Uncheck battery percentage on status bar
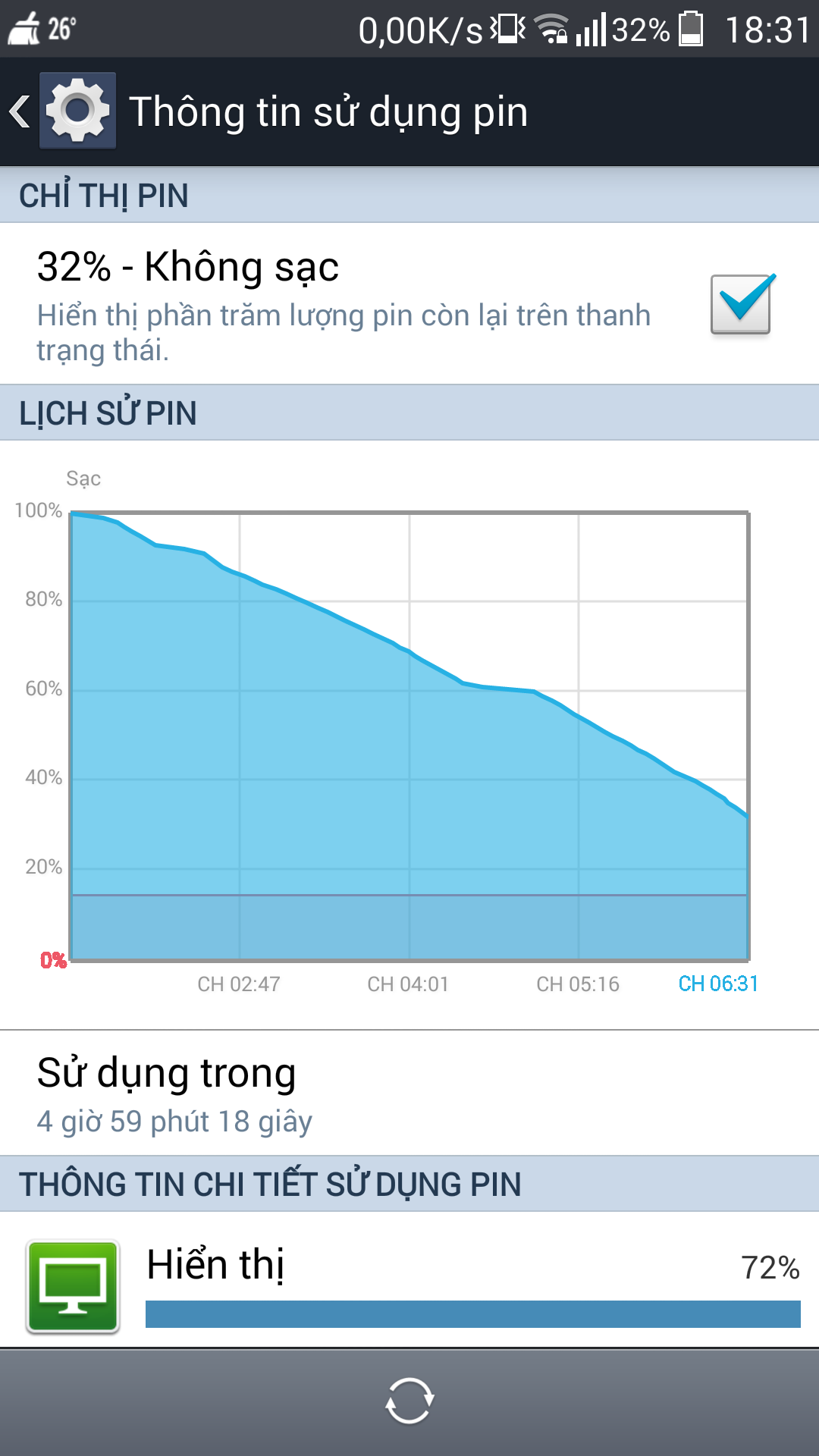This screenshot has width=819, height=1456. point(741,303)
